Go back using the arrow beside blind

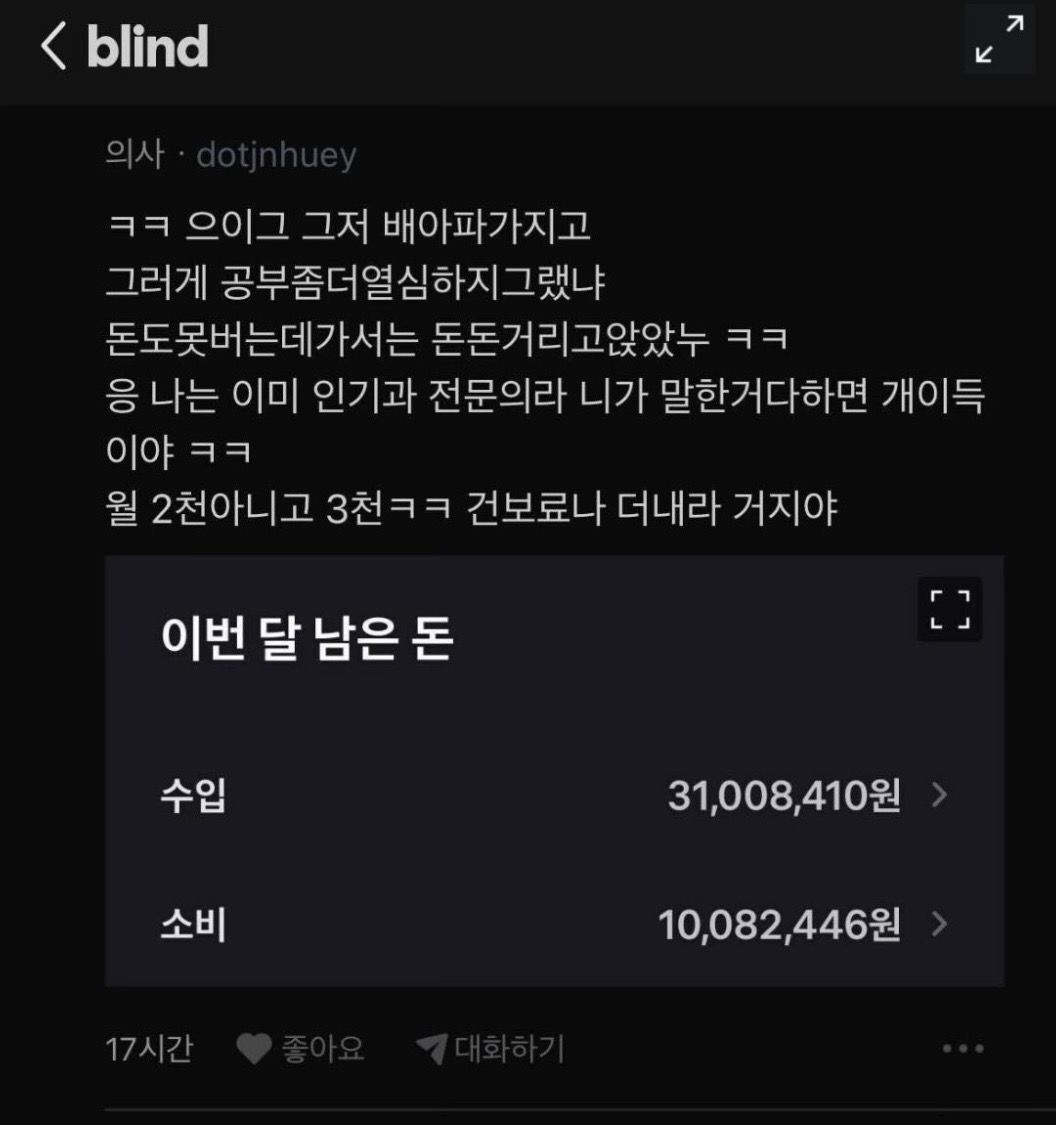pyautogui.click(x=53, y=47)
